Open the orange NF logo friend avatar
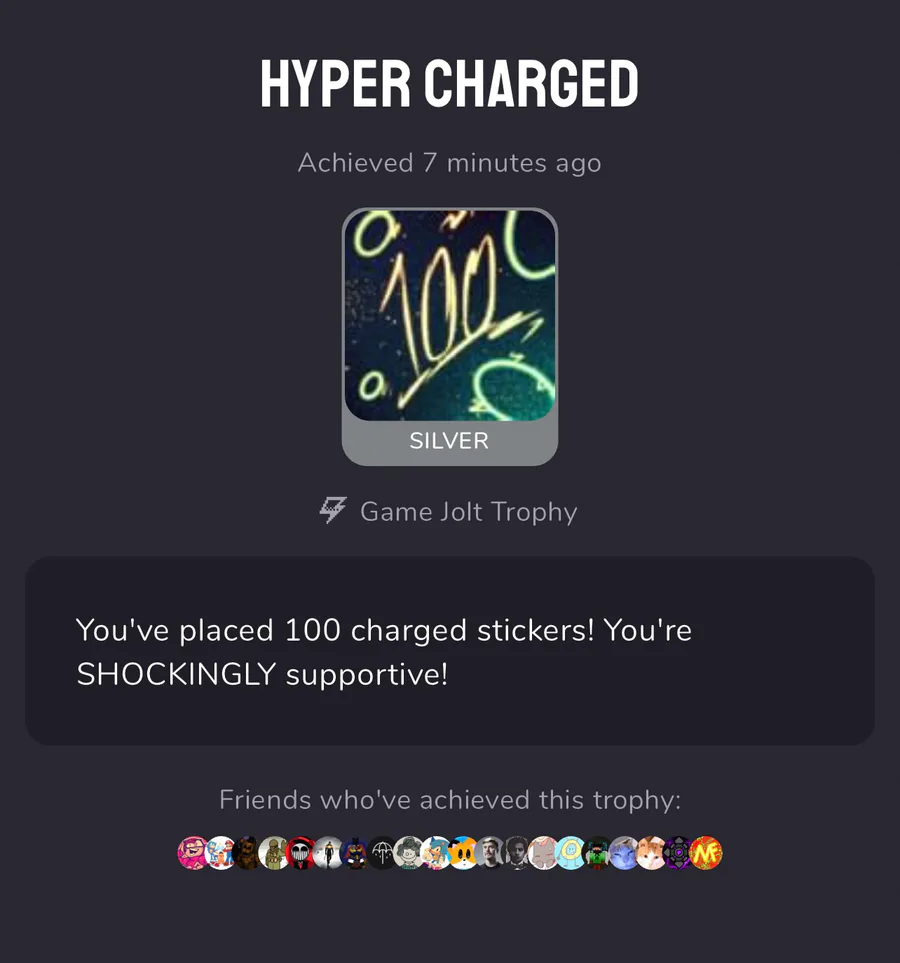The height and width of the screenshot is (963, 900). tap(706, 853)
